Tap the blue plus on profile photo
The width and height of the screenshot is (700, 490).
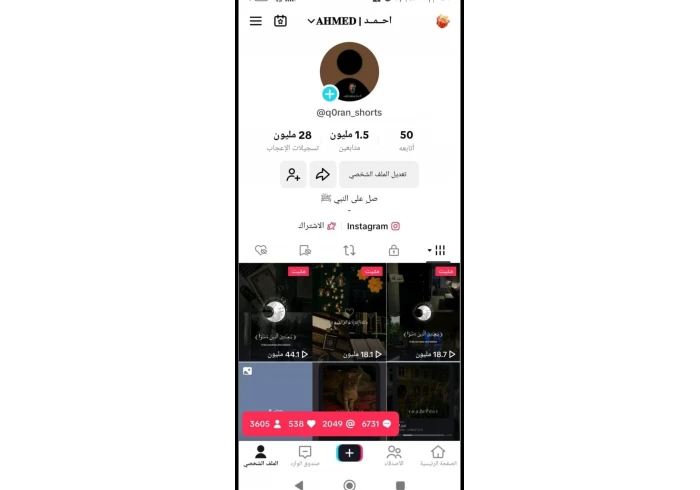[x=330, y=94]
